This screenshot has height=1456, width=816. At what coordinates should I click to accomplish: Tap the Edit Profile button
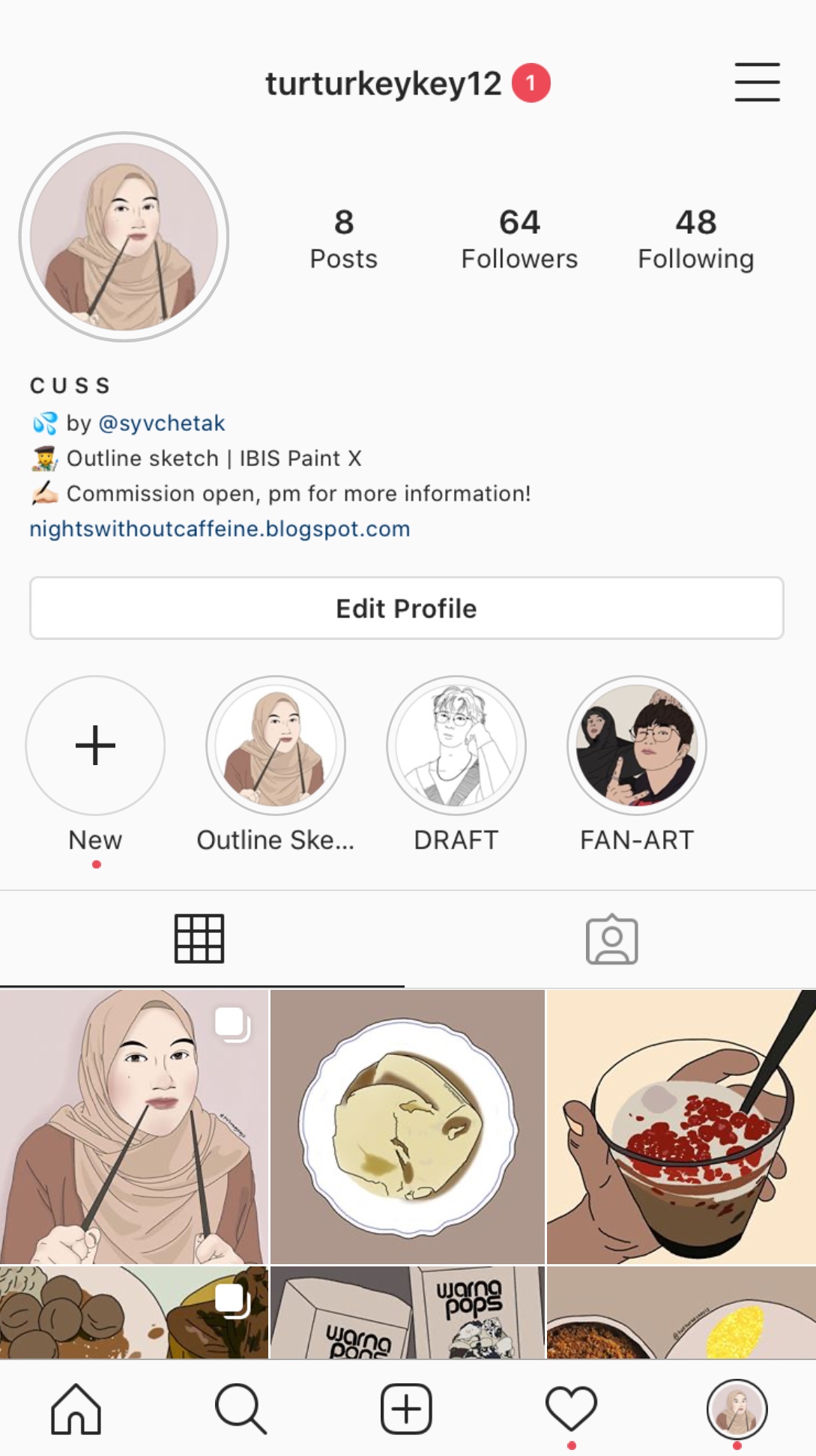click(x=406, y=608)
